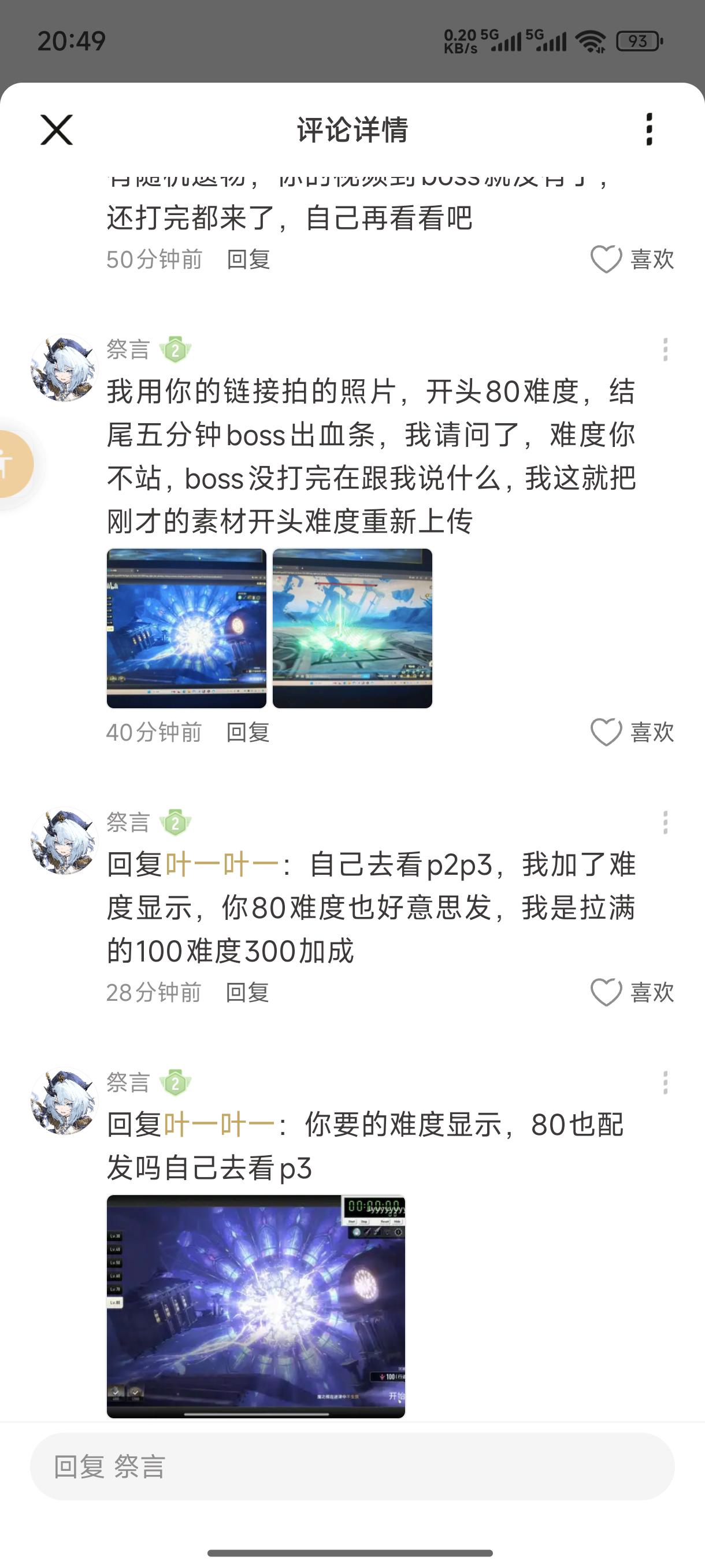Screen dimensions: 705x1568
Task: Open the overflow menu beside 评论详情
Action: [x=649, y=129]
